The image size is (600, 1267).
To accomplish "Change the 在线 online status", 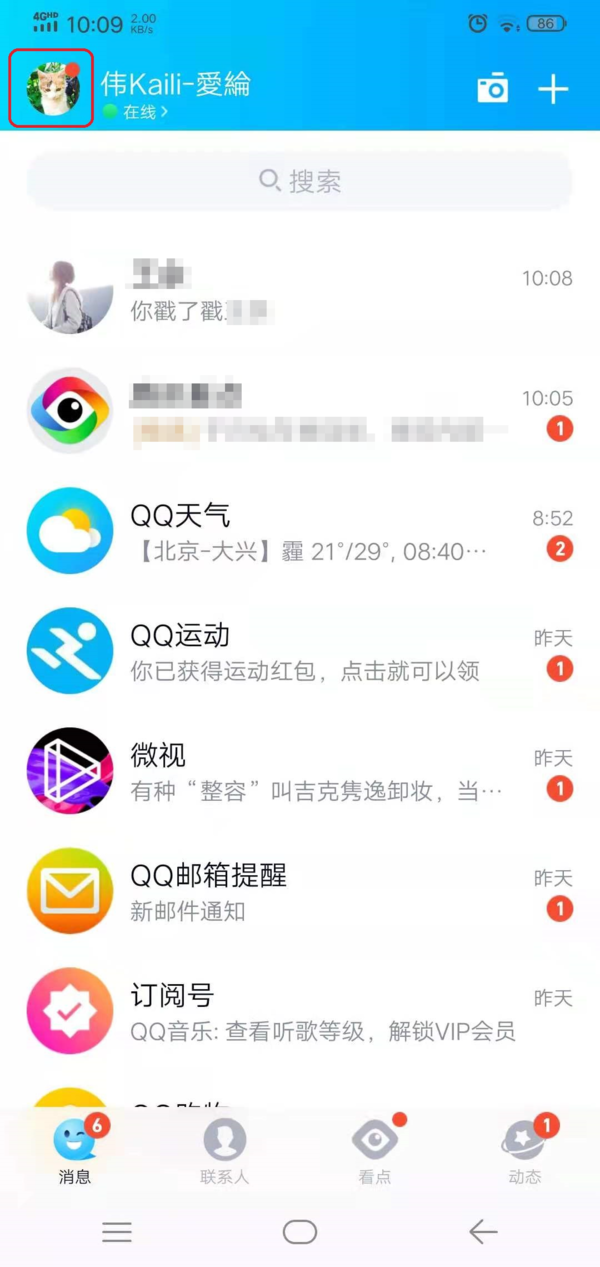I will click(x=136, y=112).
